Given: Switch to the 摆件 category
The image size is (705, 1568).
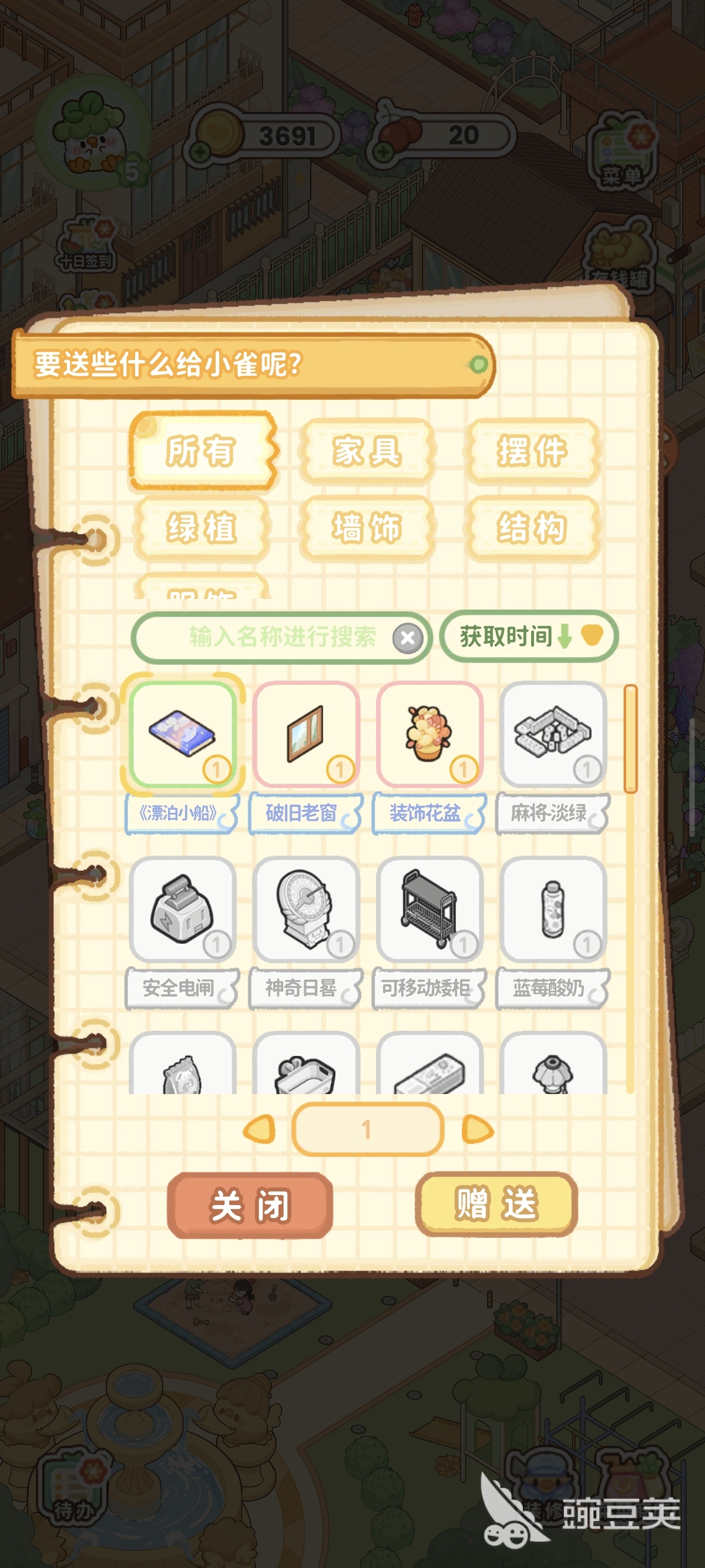Looking at the screenshot, I should (x=533, y=451).
